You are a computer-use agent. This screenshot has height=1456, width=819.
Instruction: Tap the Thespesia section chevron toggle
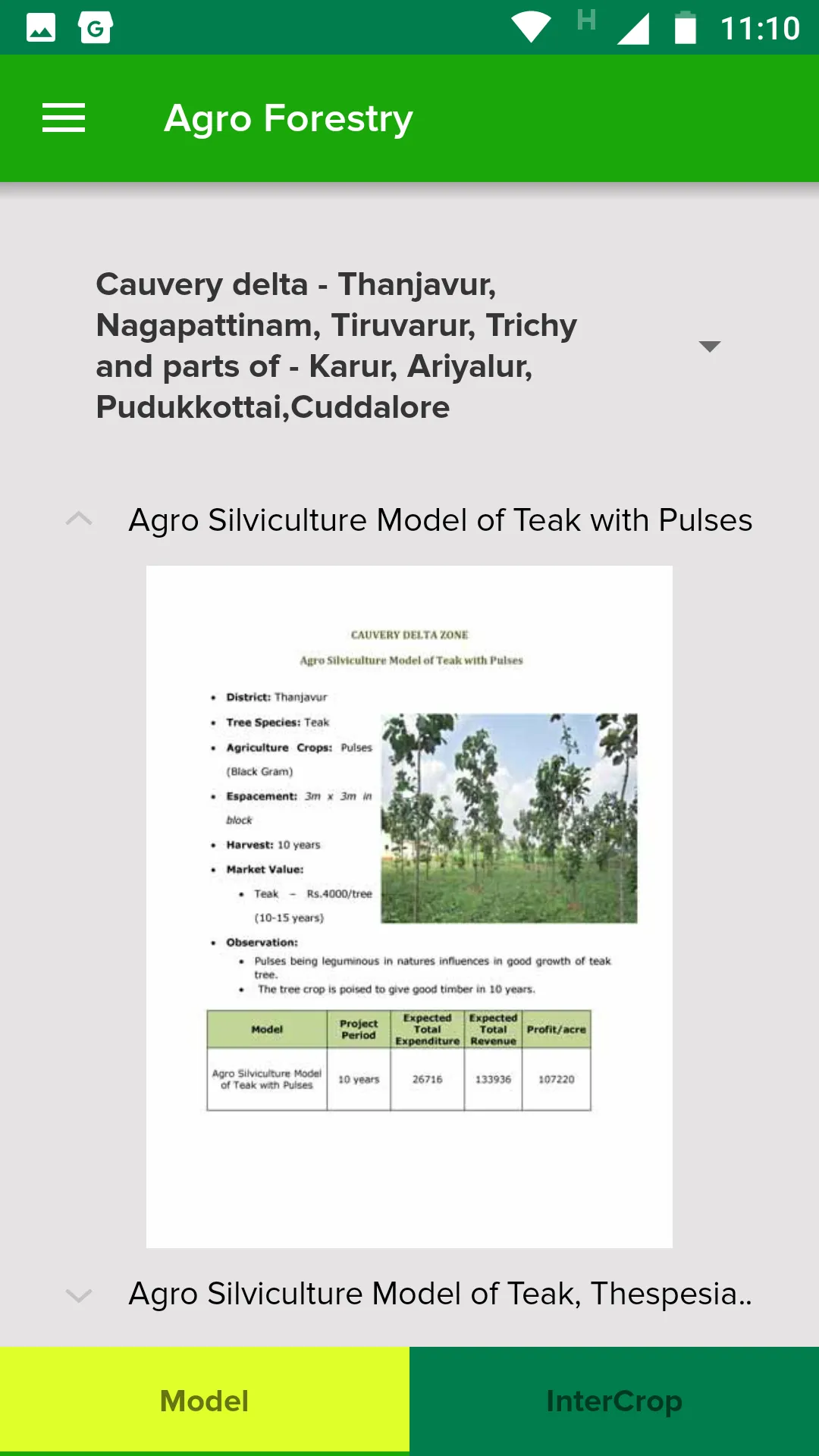[78, 1294]
